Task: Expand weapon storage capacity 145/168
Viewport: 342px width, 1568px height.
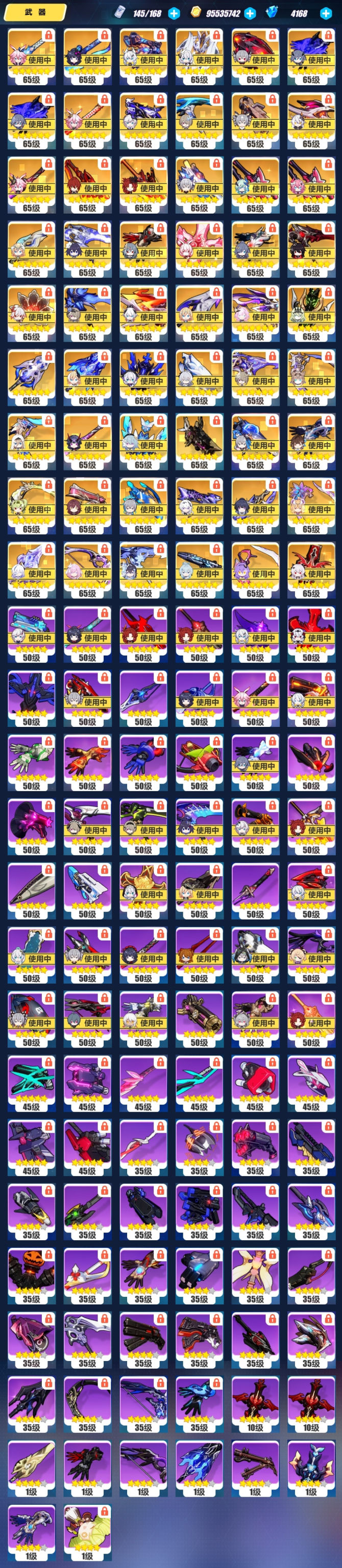Action: (174, 13)
